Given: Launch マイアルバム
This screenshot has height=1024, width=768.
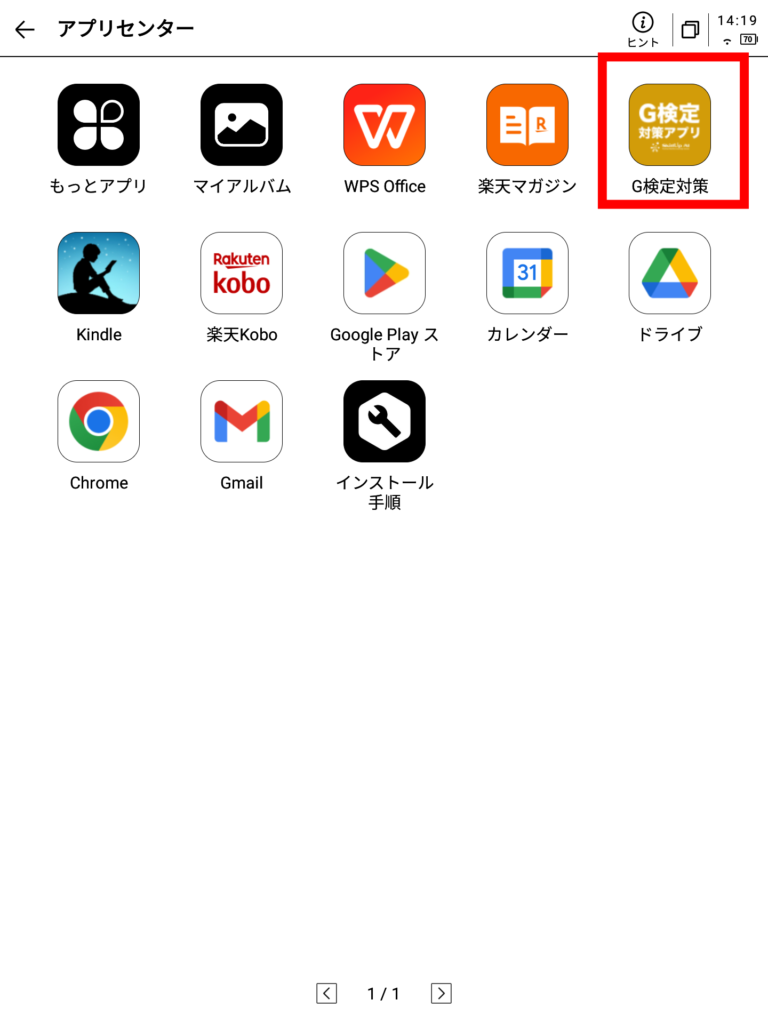Looking at the screenshot, I should tap(241, 125).
